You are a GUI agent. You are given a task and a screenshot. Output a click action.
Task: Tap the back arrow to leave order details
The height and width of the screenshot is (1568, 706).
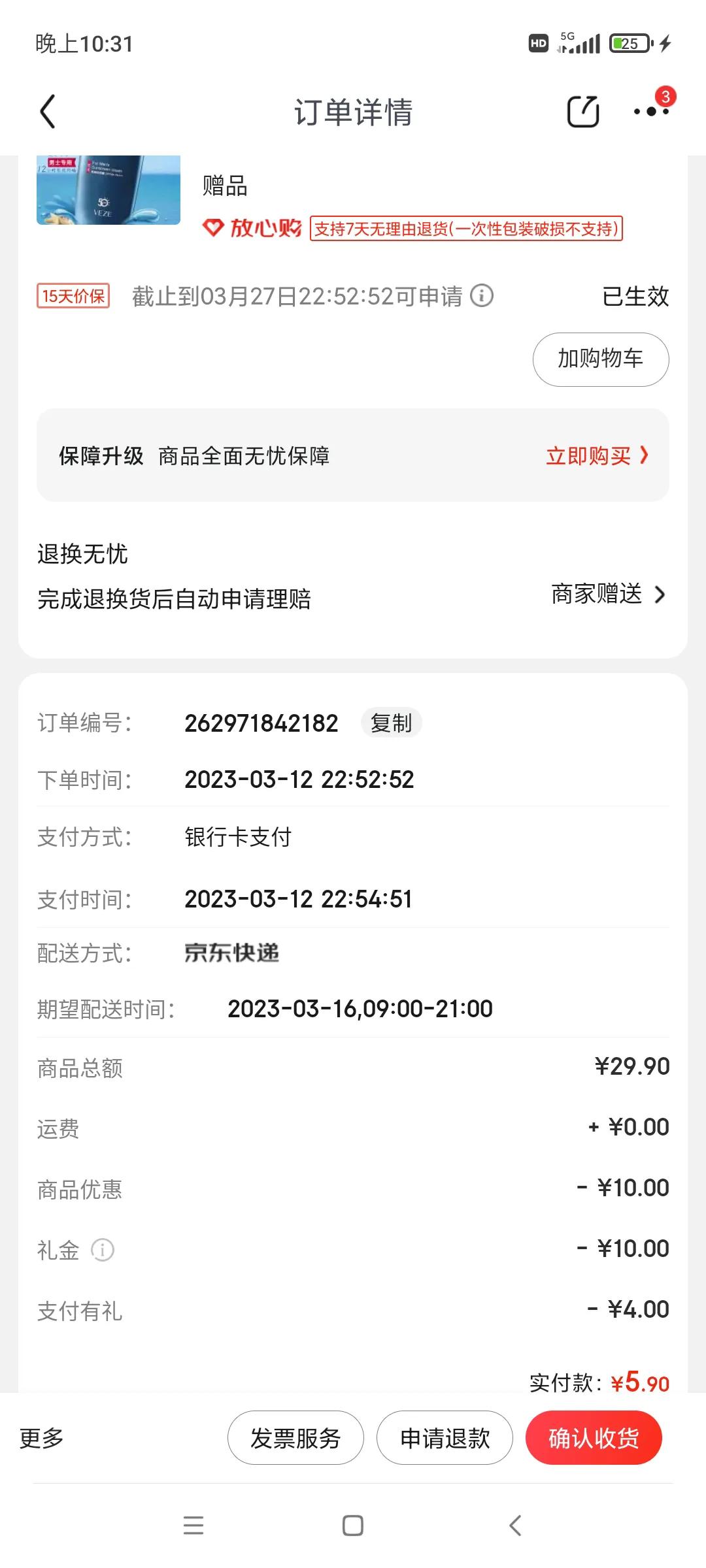(x=46, y=112)
